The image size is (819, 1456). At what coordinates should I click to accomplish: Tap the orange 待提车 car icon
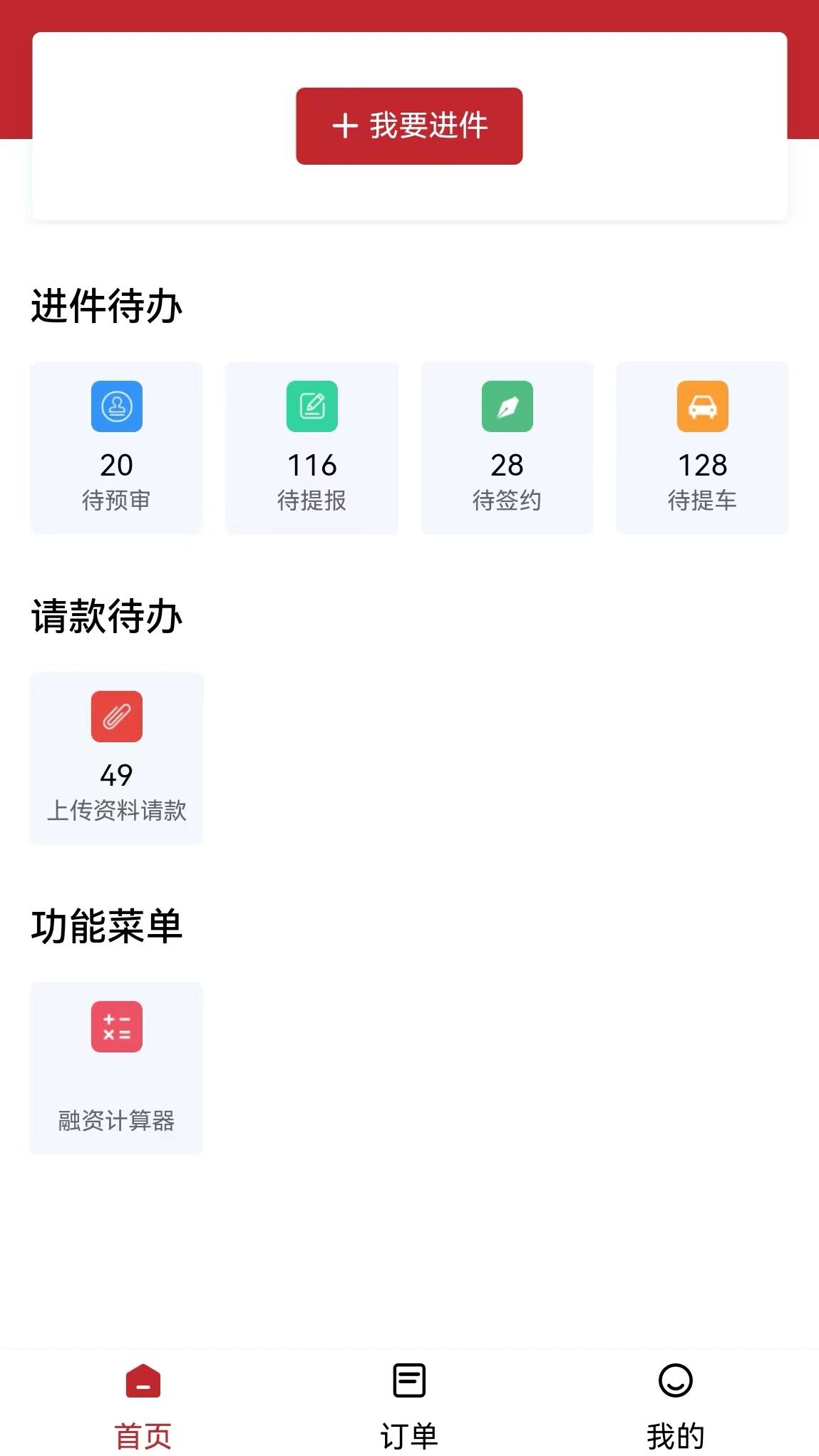pos(702,408)
